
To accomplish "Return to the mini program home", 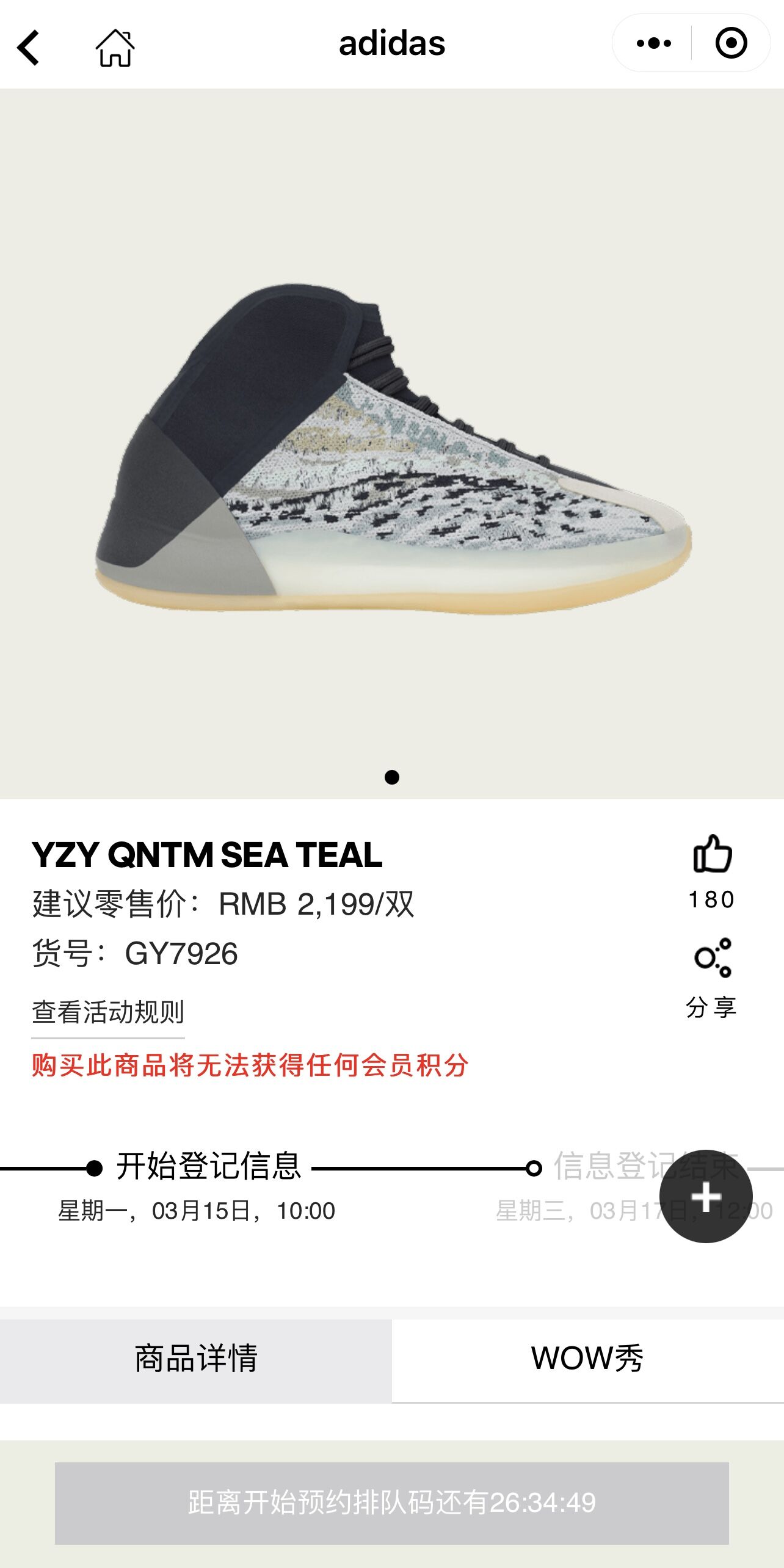I will pos(115,47).
